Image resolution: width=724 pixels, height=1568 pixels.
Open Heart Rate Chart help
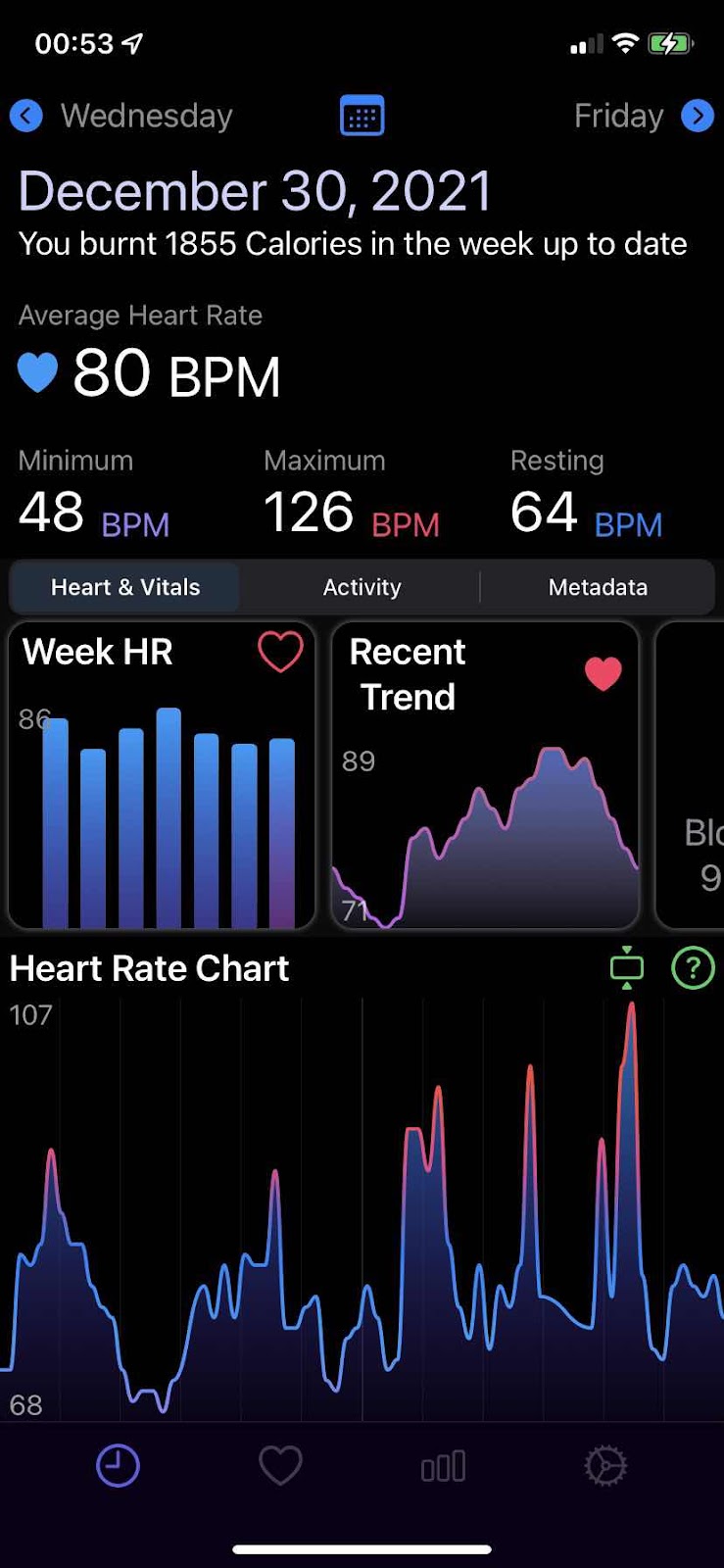(693, 968)
